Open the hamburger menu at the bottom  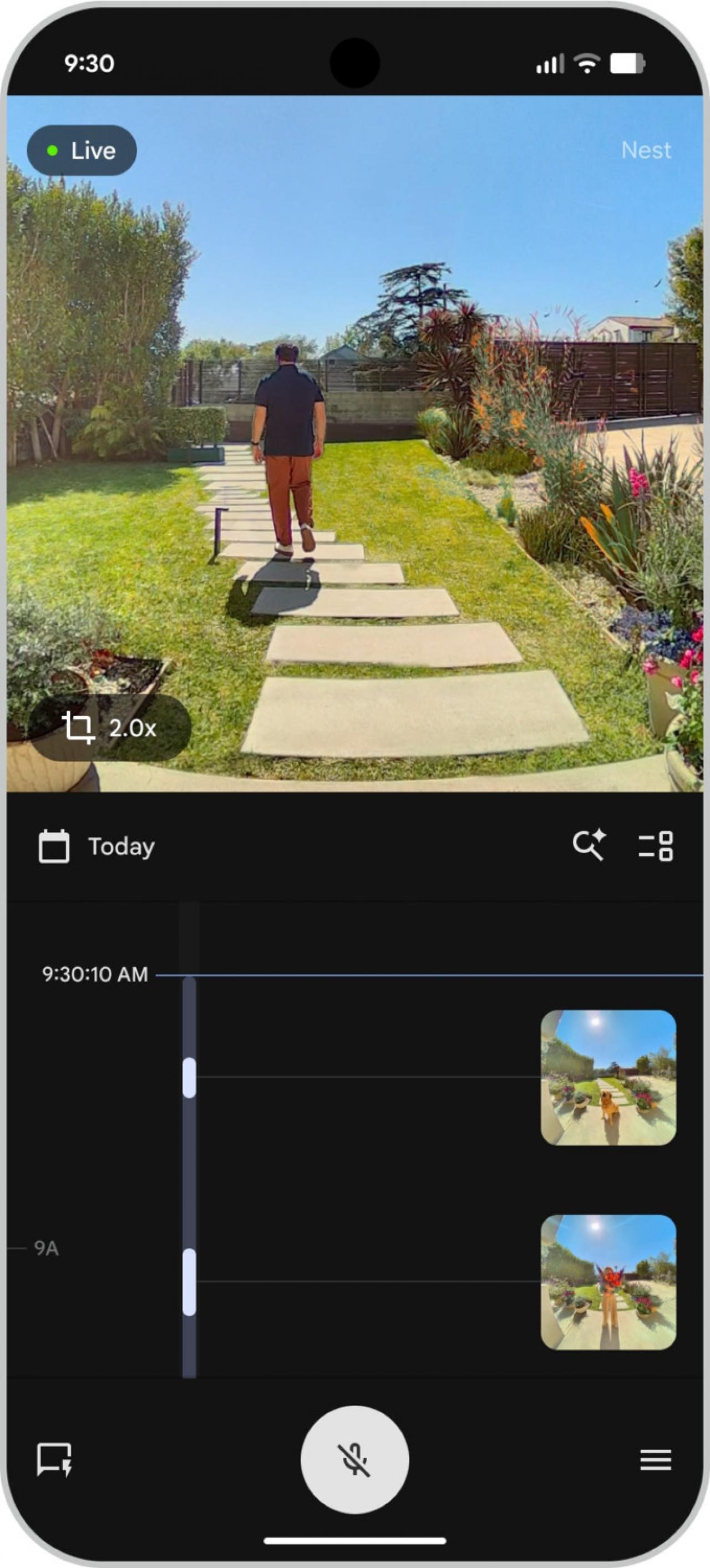(656, 1459)
